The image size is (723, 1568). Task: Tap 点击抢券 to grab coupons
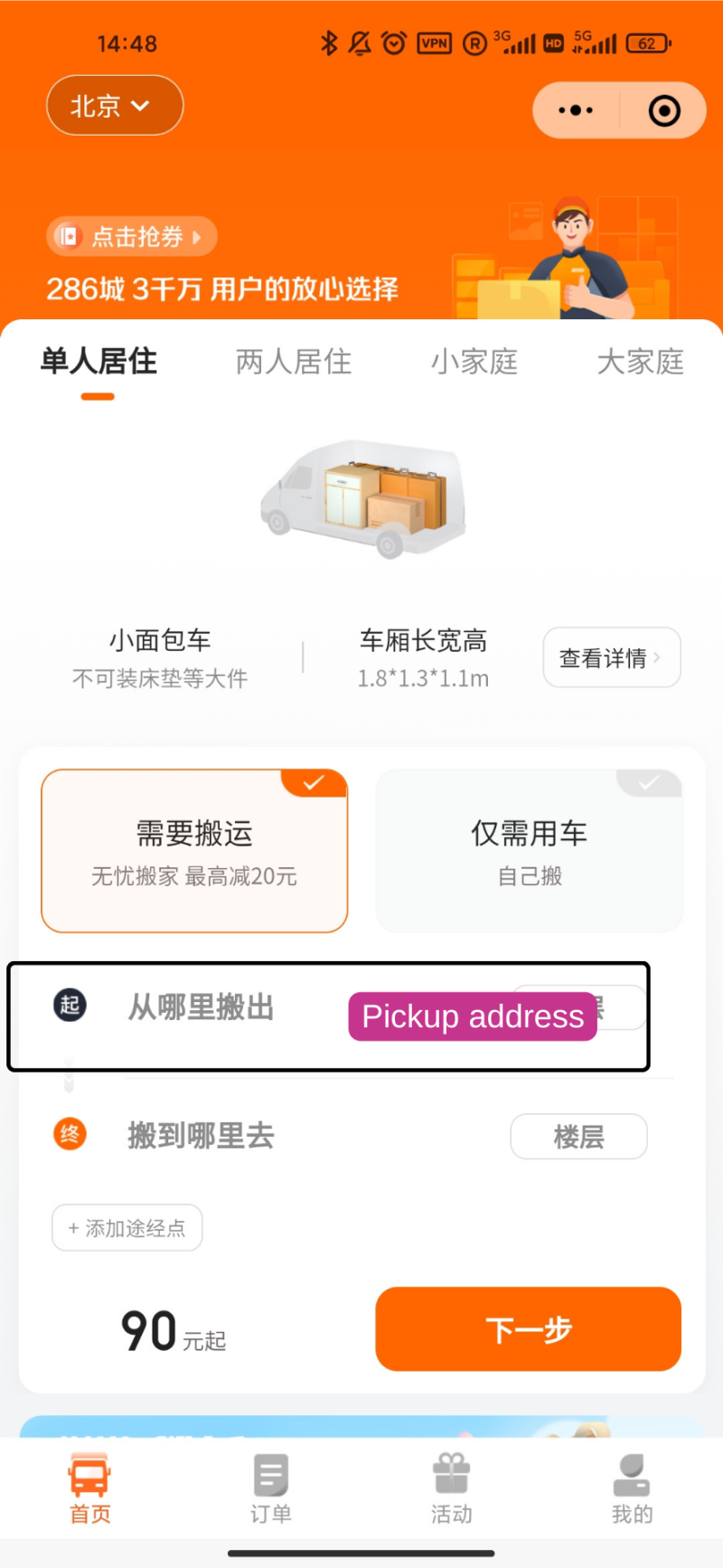pyautogui.click(x=132, y=237)
